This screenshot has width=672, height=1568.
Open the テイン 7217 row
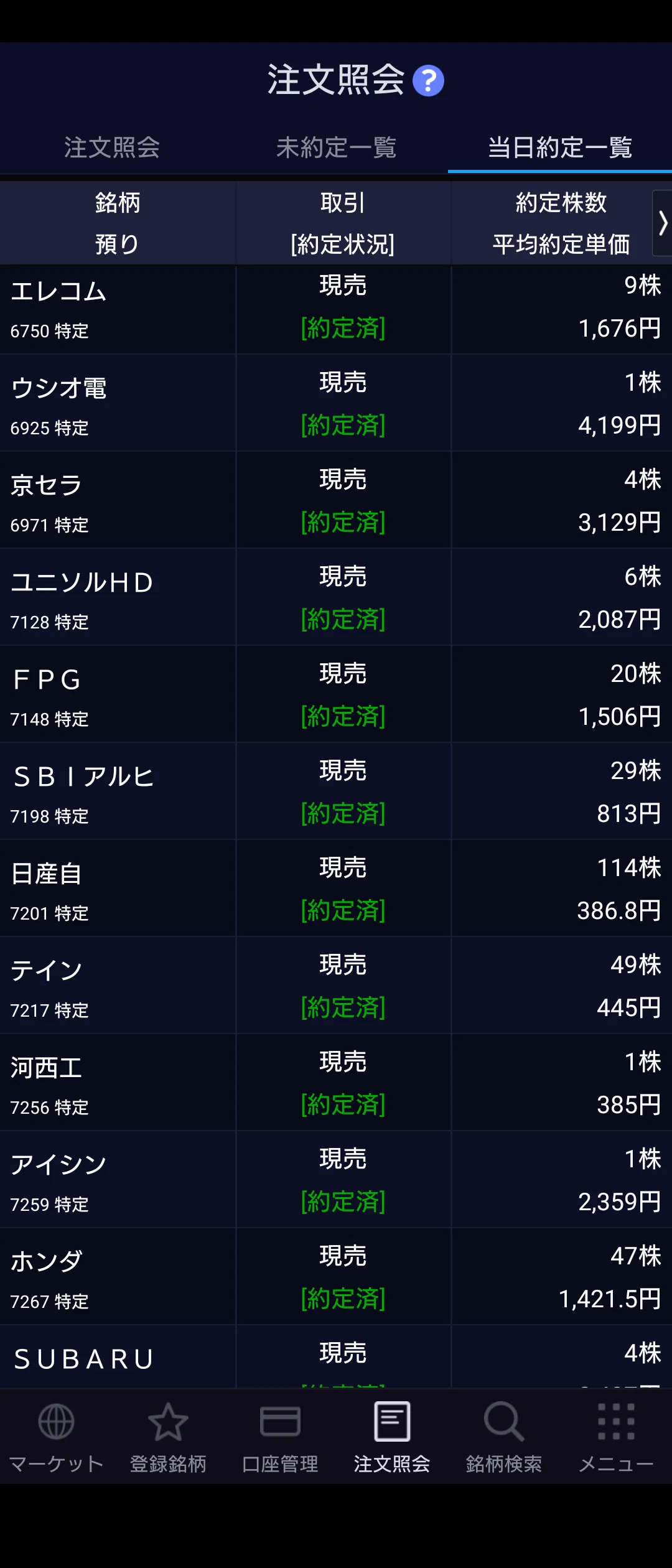336,986
